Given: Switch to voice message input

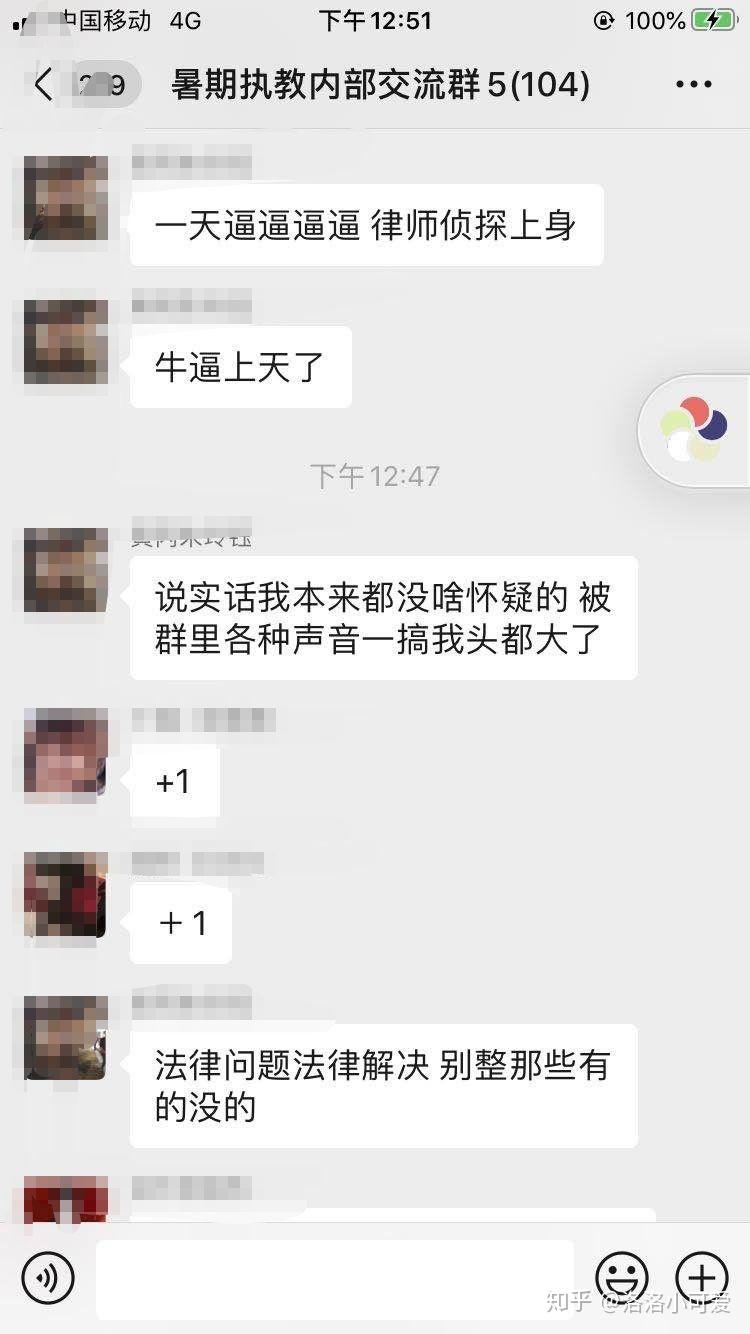Looking at the screenshot, I should tap(47, 1277).
